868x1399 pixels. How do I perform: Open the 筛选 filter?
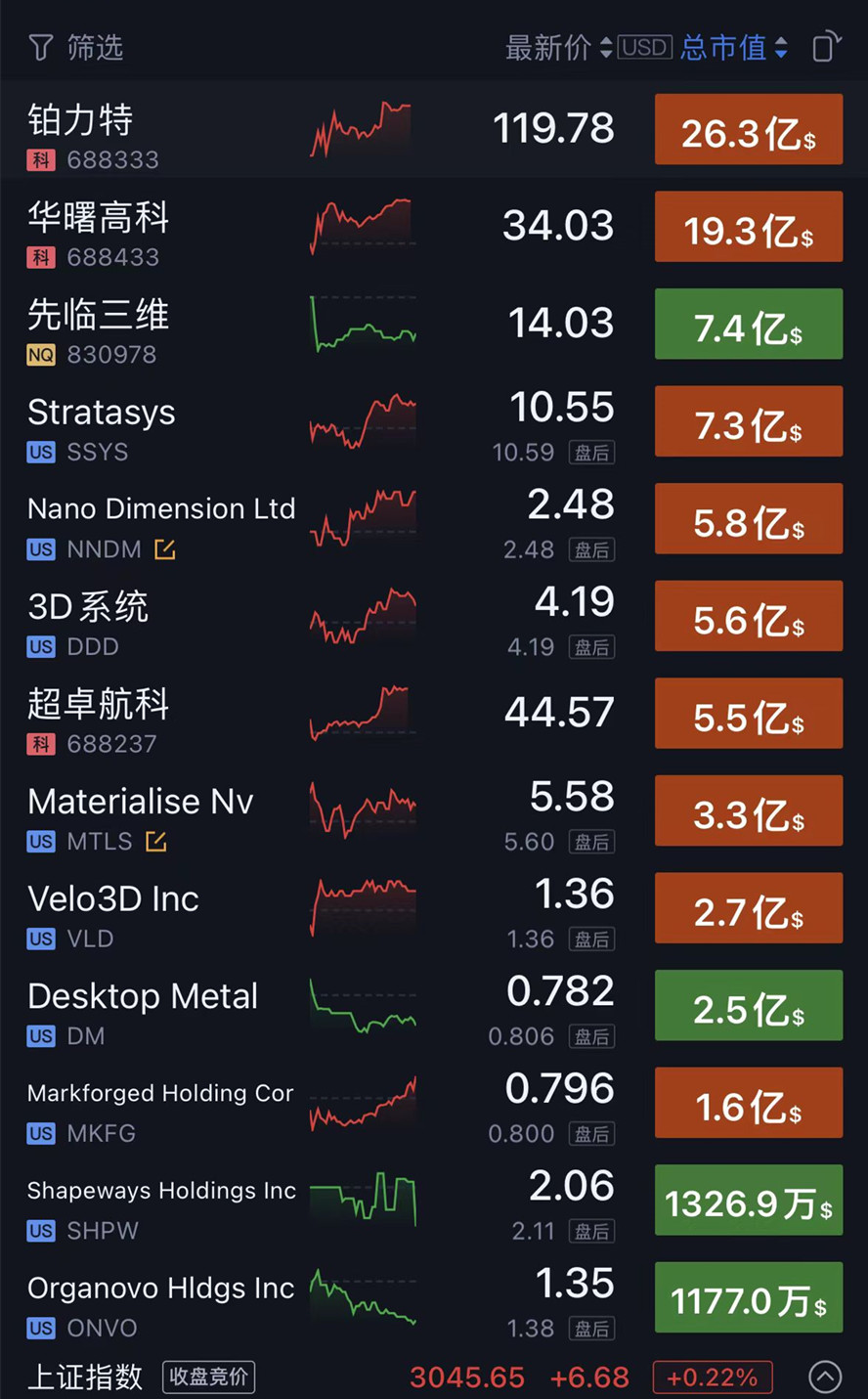76,47
